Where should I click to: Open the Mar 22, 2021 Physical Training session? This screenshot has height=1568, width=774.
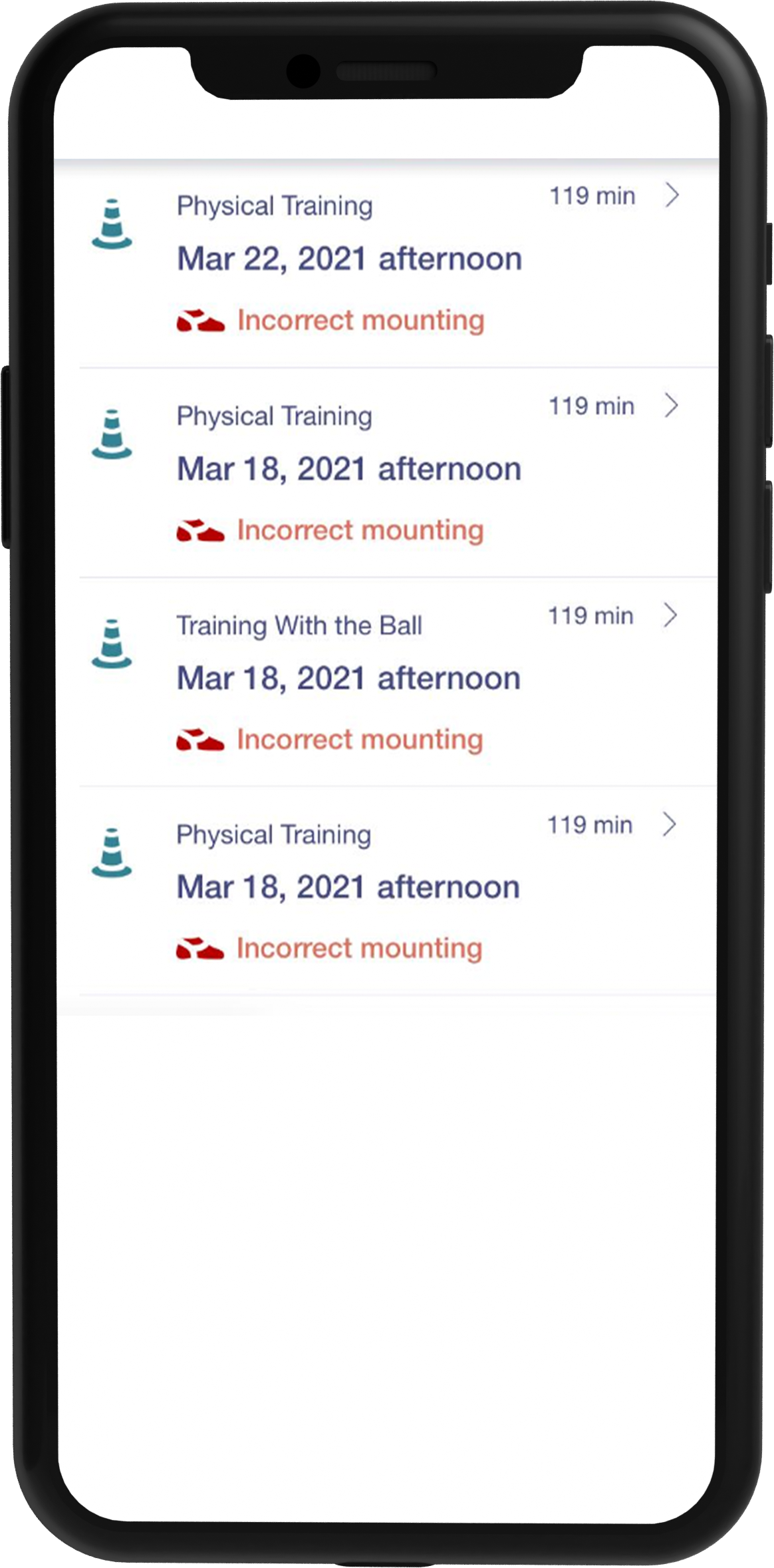coord(349,259)
